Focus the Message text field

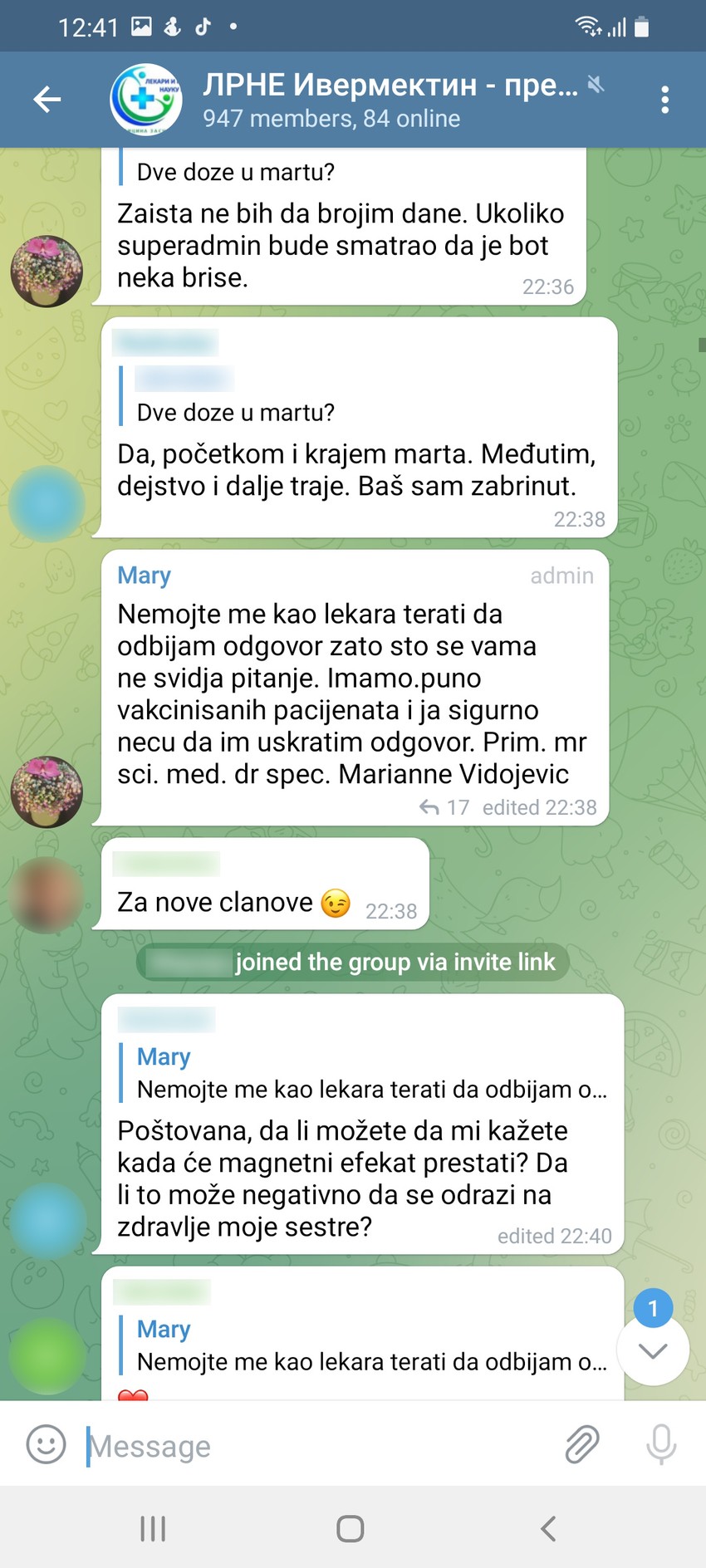point(316,1446)
